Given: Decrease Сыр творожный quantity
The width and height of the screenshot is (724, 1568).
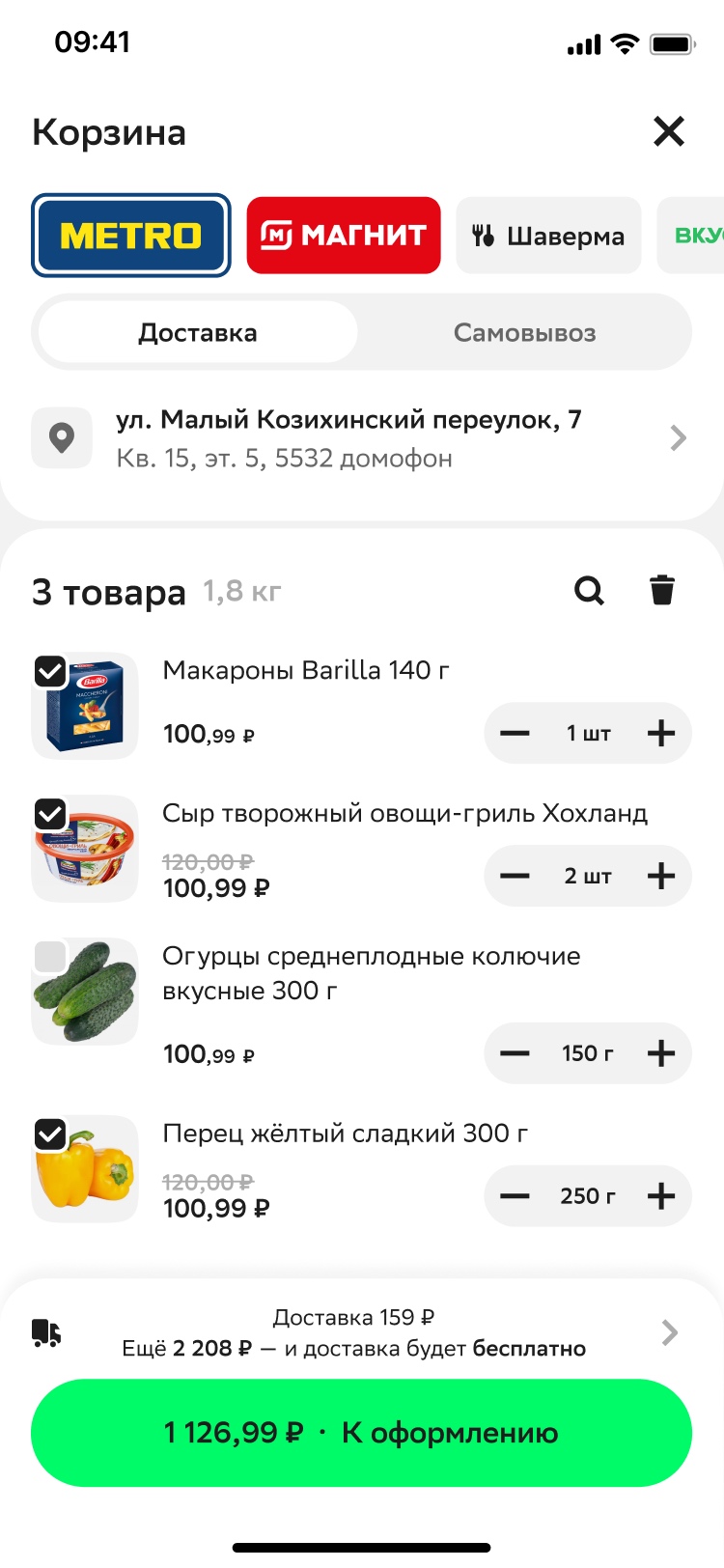Looking at the screenshot, I should click(x=515, y=876).
